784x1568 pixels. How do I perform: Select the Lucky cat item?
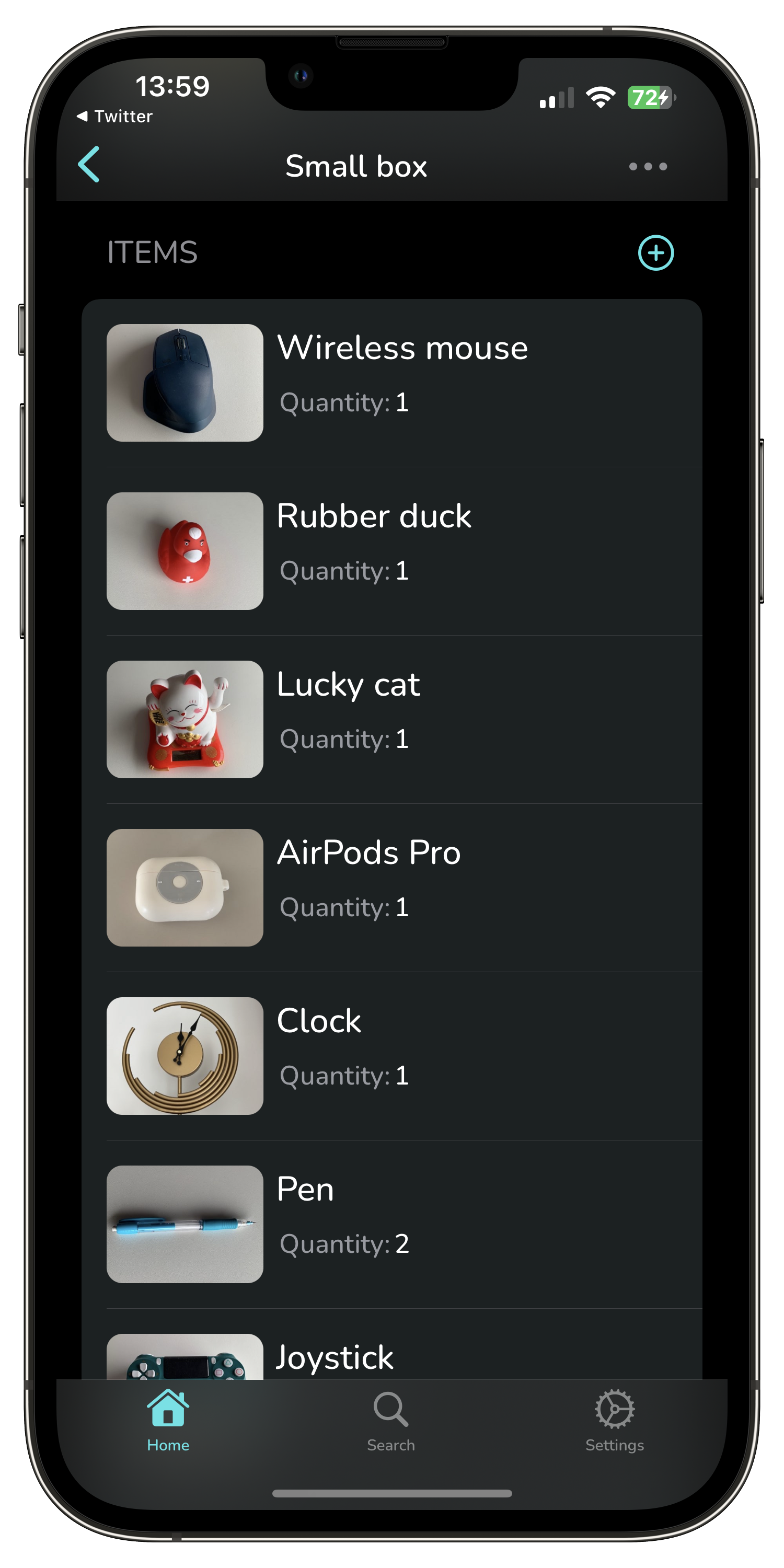click(x=392, y=719)
